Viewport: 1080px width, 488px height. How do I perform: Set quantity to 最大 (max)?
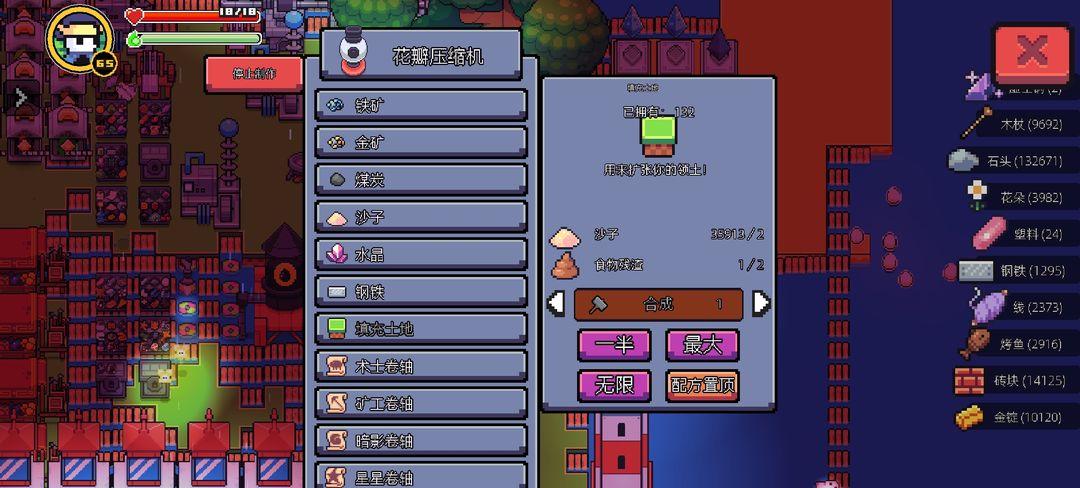coord(702,345)
